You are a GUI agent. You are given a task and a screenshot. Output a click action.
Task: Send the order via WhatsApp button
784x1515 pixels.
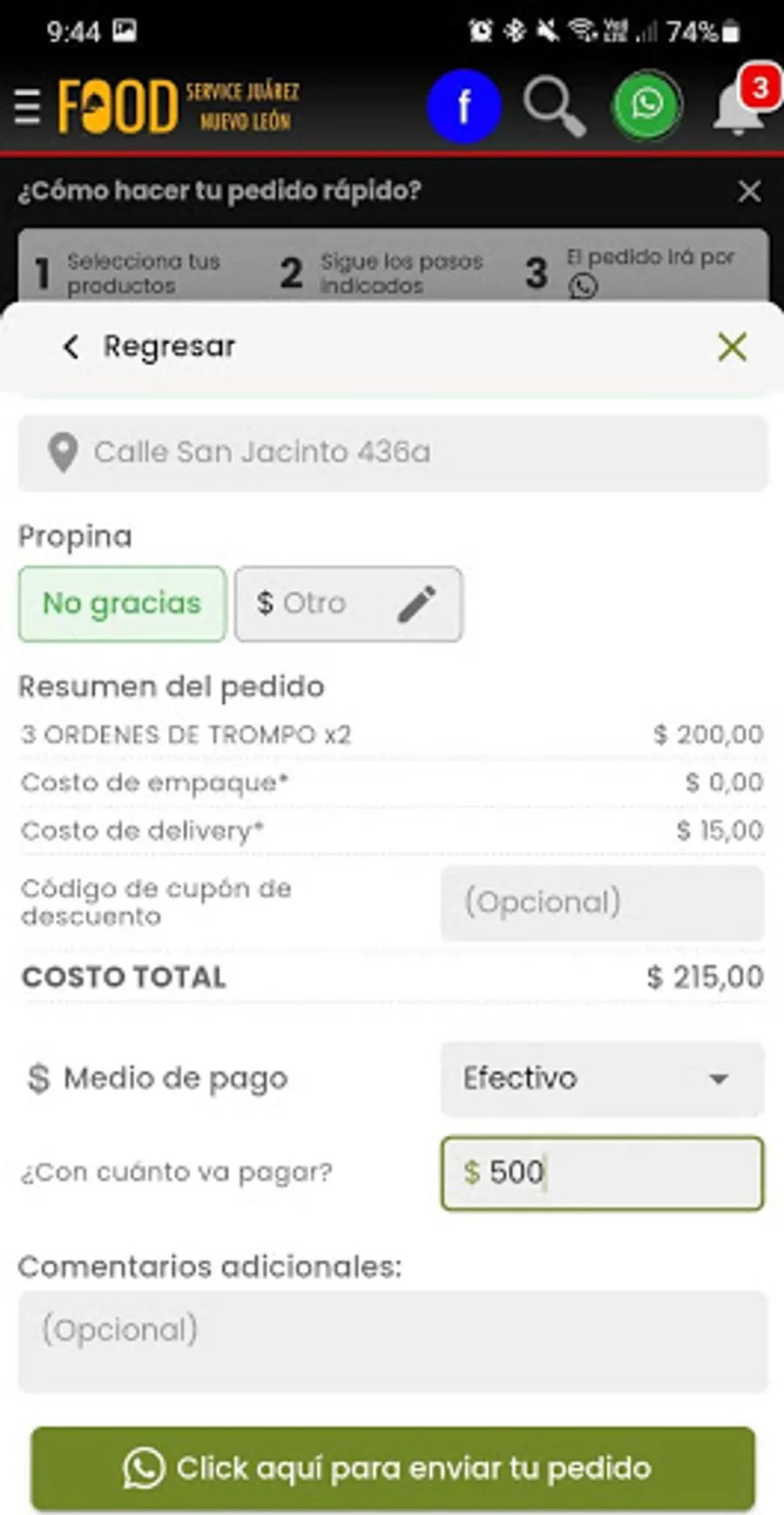pyautogui.click(x=392, y=1469)
